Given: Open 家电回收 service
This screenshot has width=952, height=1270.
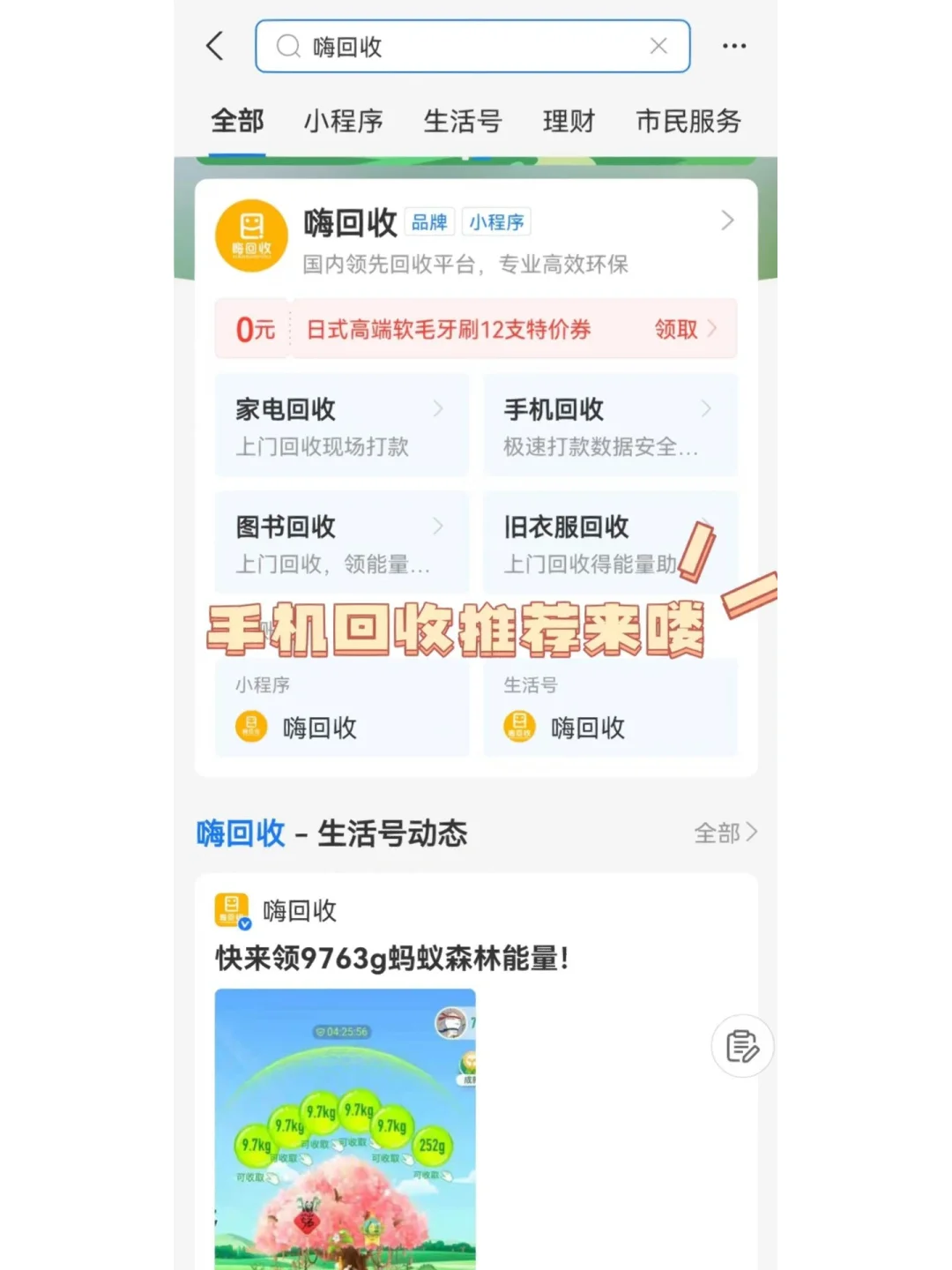Looking at the screenshot, I should pos(342,425).
